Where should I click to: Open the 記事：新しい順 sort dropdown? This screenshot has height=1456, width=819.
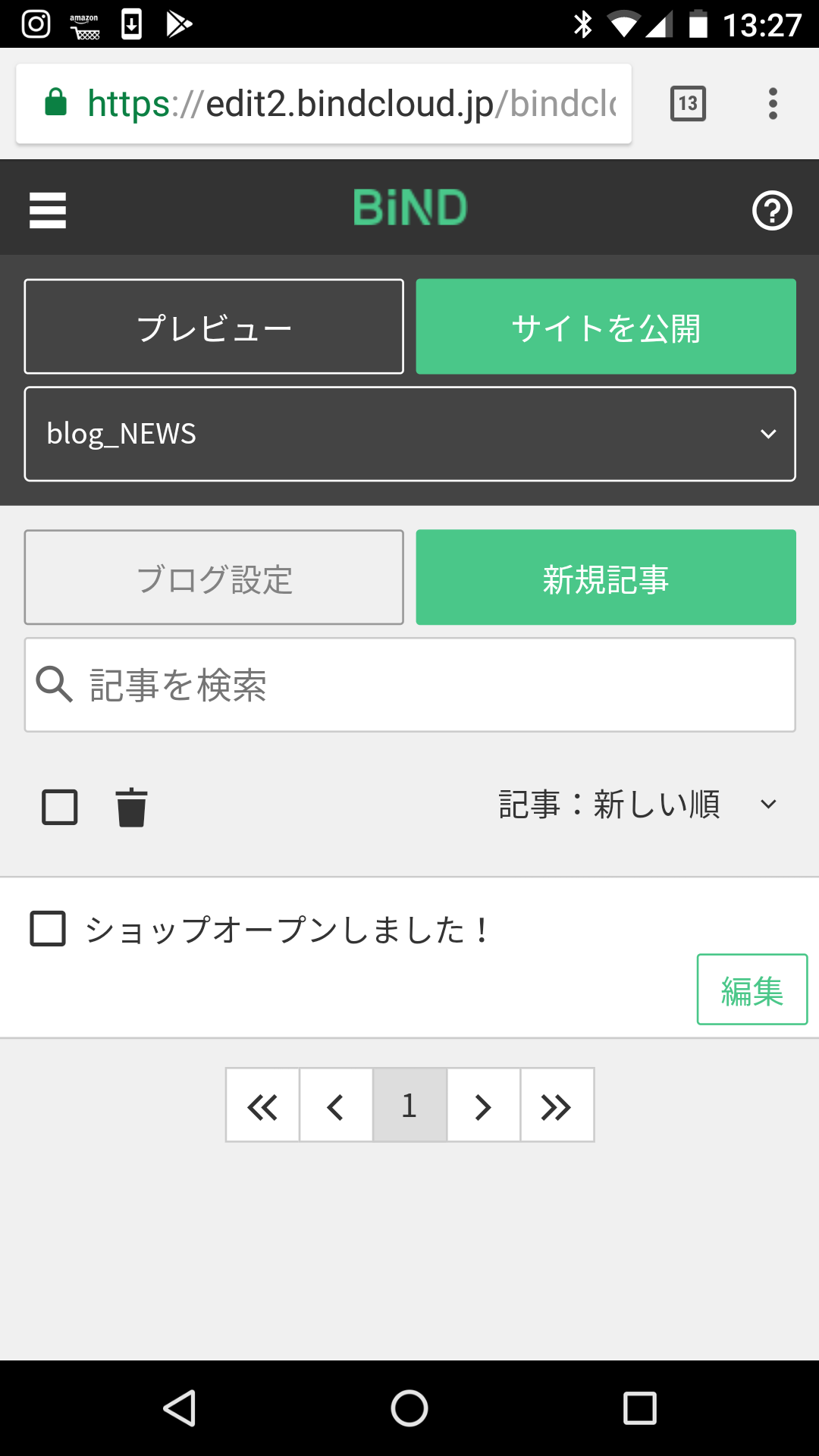[x=637, y=804]
